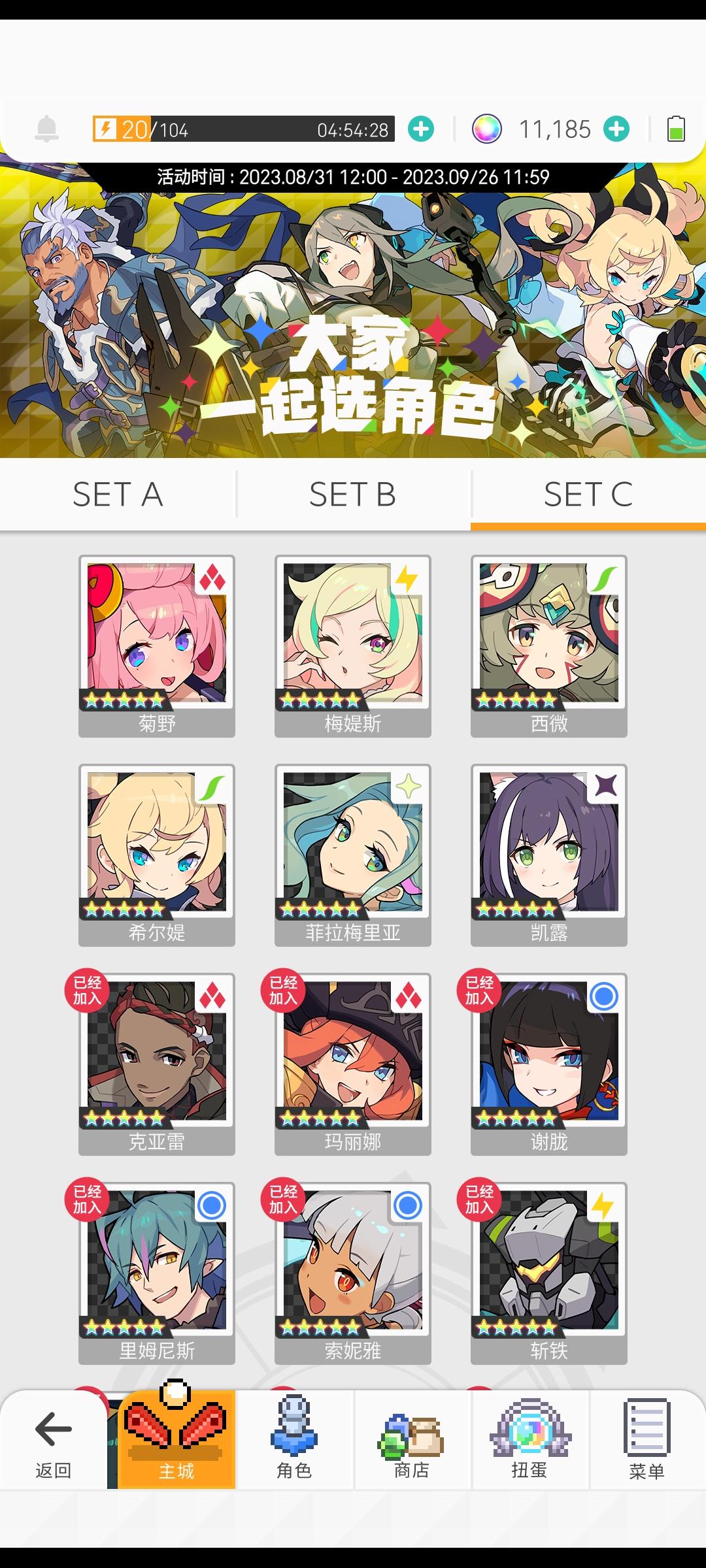Click the battery status icon
Viewport: 706px width, 1568px height.
(x=673, y=129)
